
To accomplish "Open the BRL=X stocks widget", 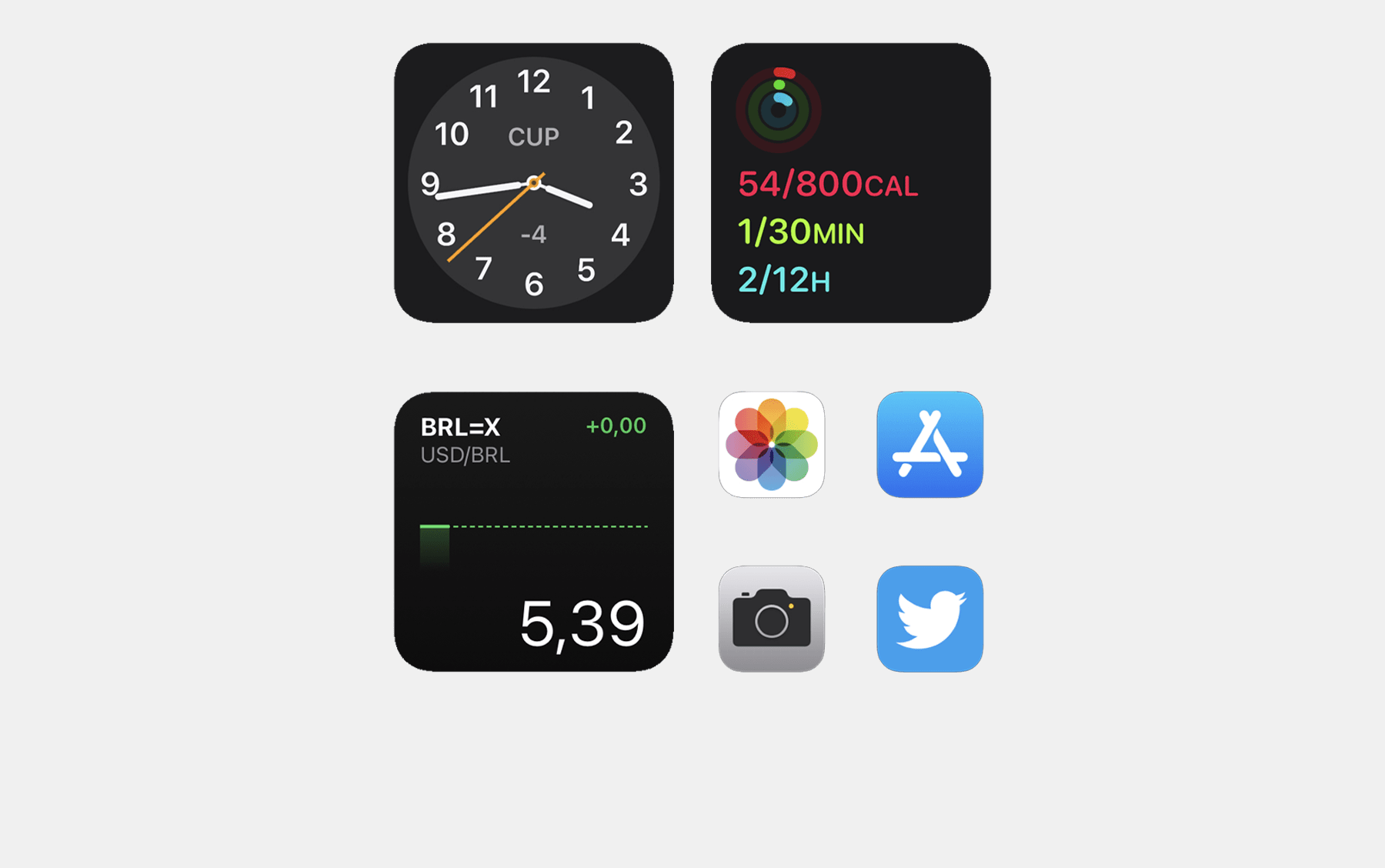I will tap(533, 531).
